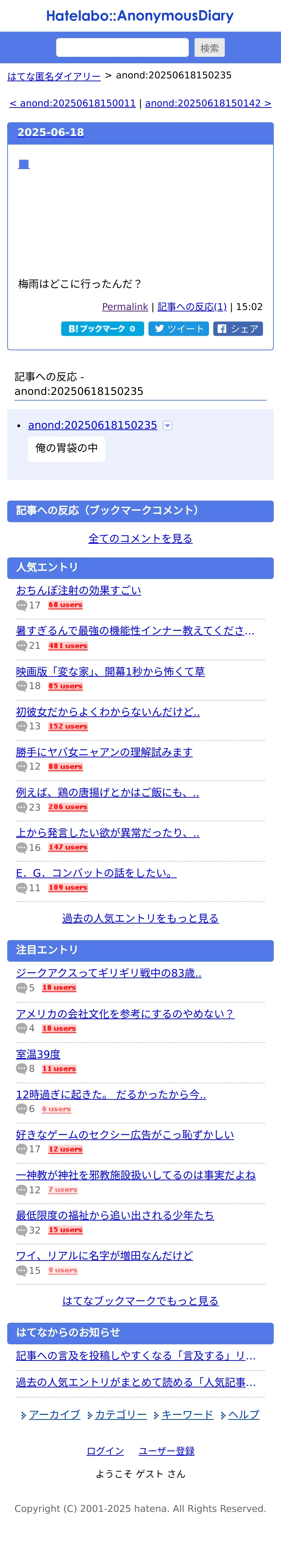Open entry 映画版「変な家」、開幕1秒から怖くて草

coord(110,671)
